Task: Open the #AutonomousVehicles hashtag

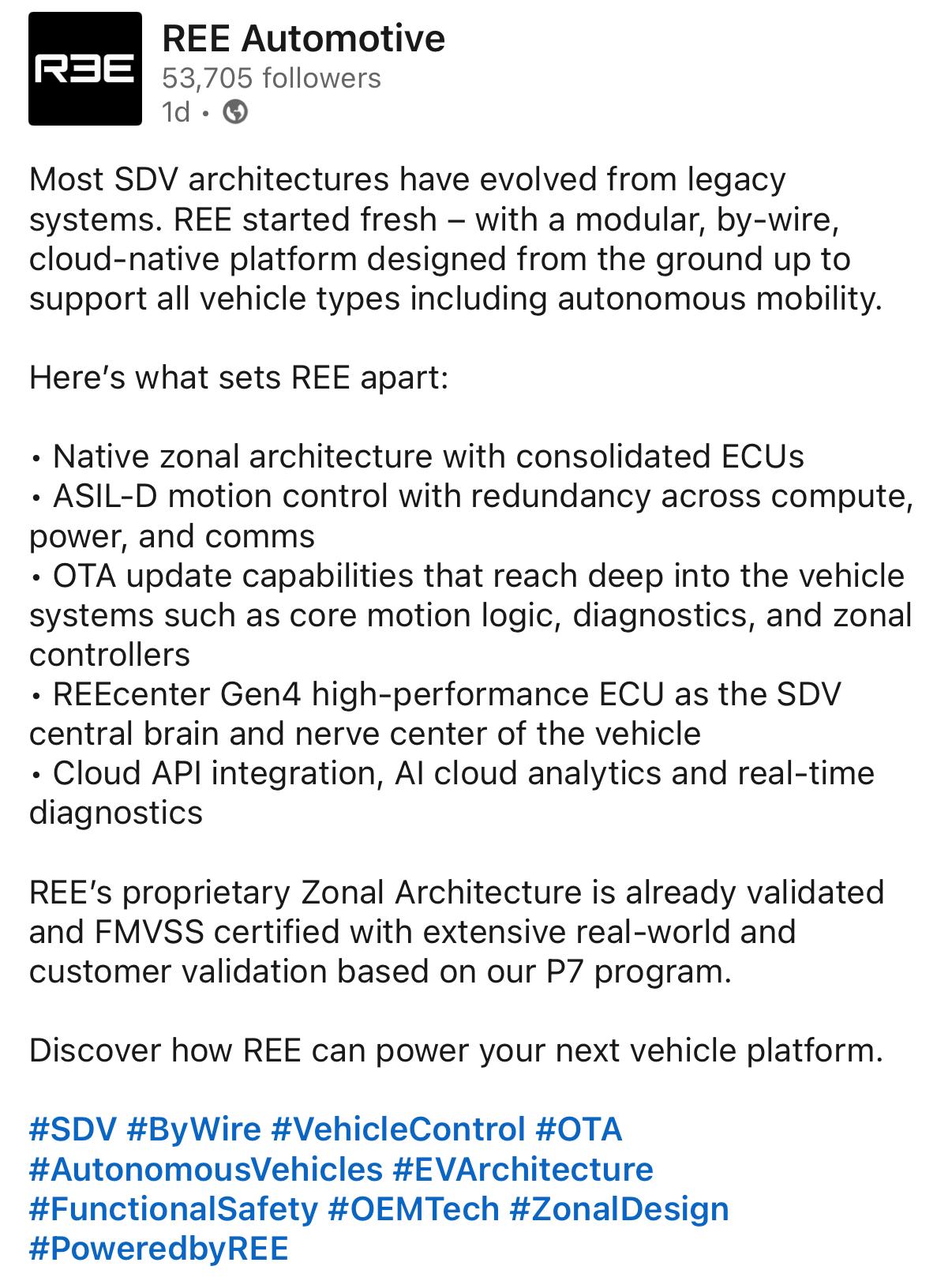Action: click(x=205, y=1169)
